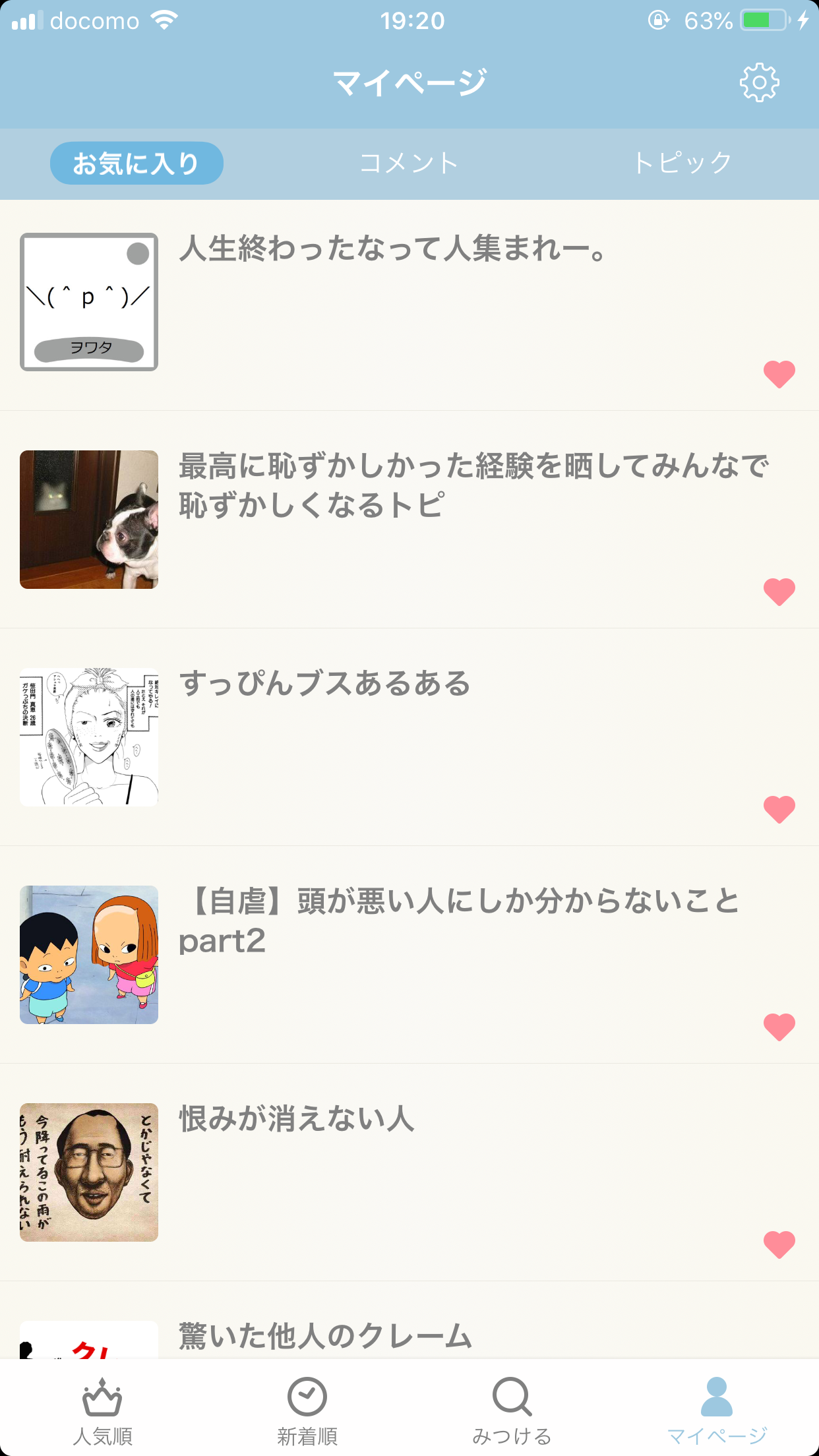Tap the Wi-Fi icon in status bar
The height and width of the screenshot is (1456, 819).
coord(163,20)
